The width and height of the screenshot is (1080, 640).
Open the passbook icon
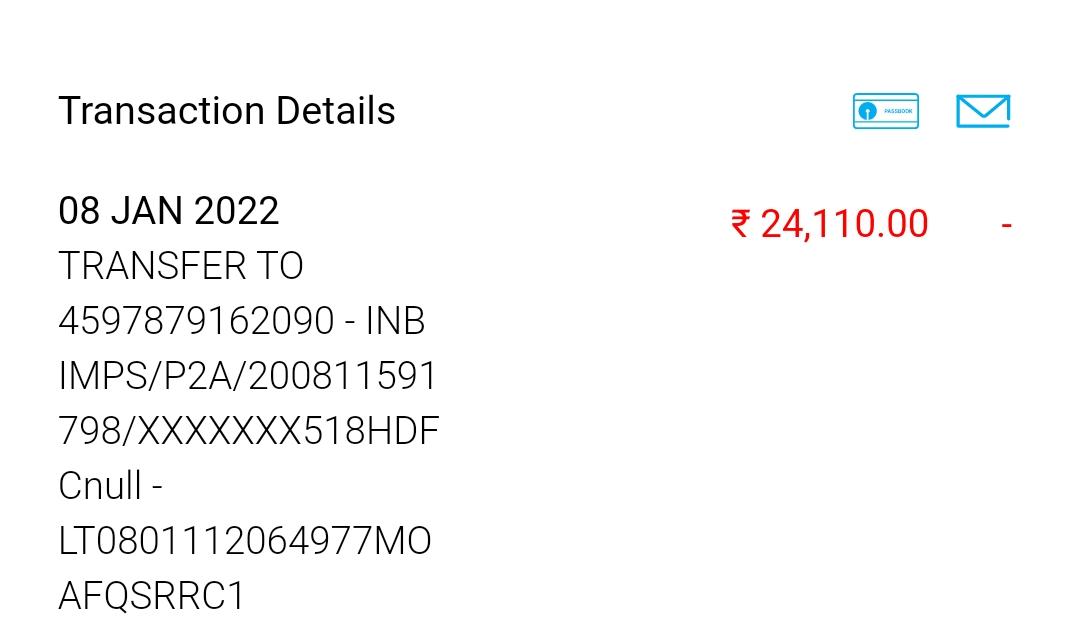tap(885, 111)
